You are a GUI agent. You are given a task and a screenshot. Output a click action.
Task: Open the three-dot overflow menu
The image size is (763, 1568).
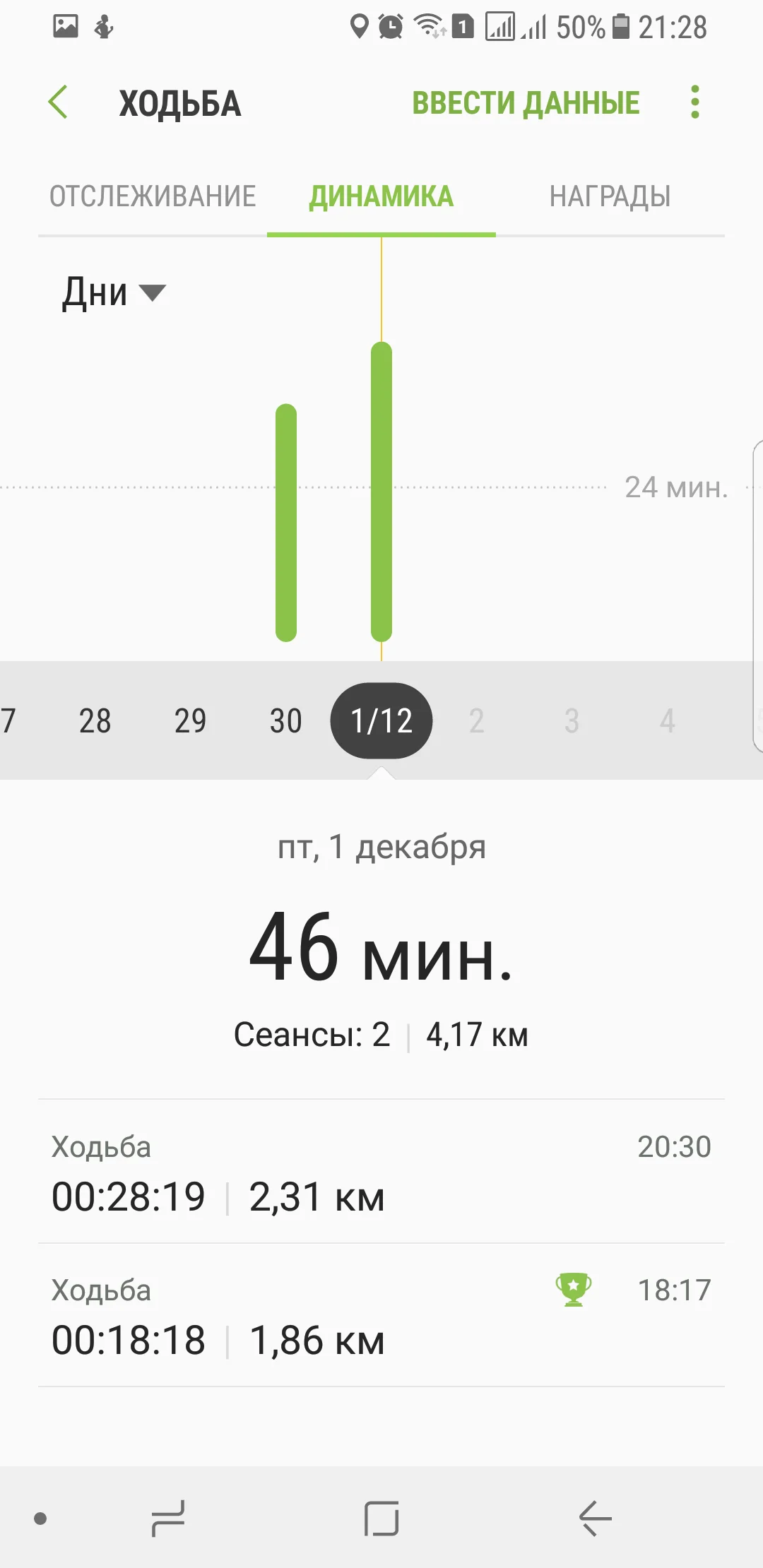(694, 102)
